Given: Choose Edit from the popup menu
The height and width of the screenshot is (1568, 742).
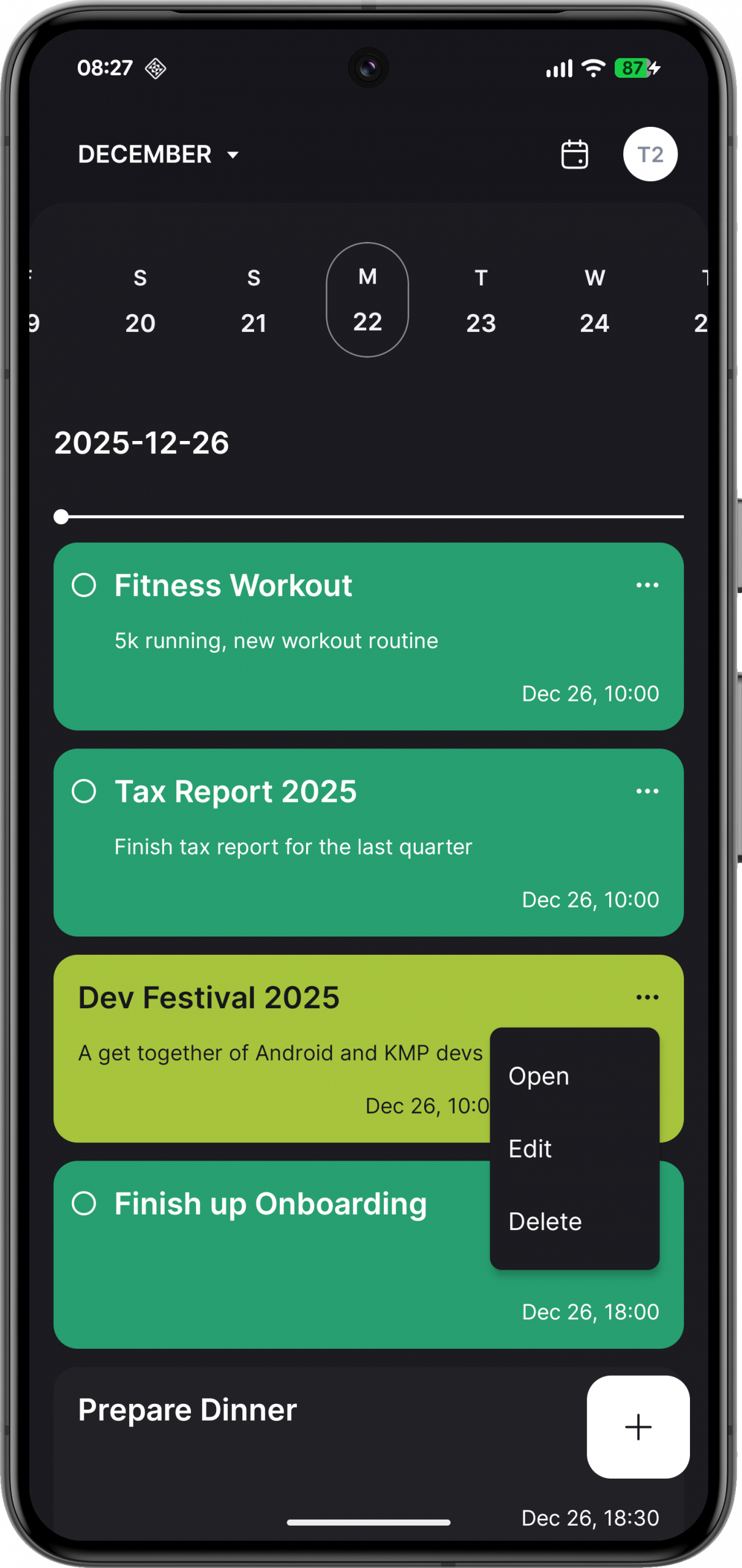Looking at the screenshot, I should tap(530, 1149).
